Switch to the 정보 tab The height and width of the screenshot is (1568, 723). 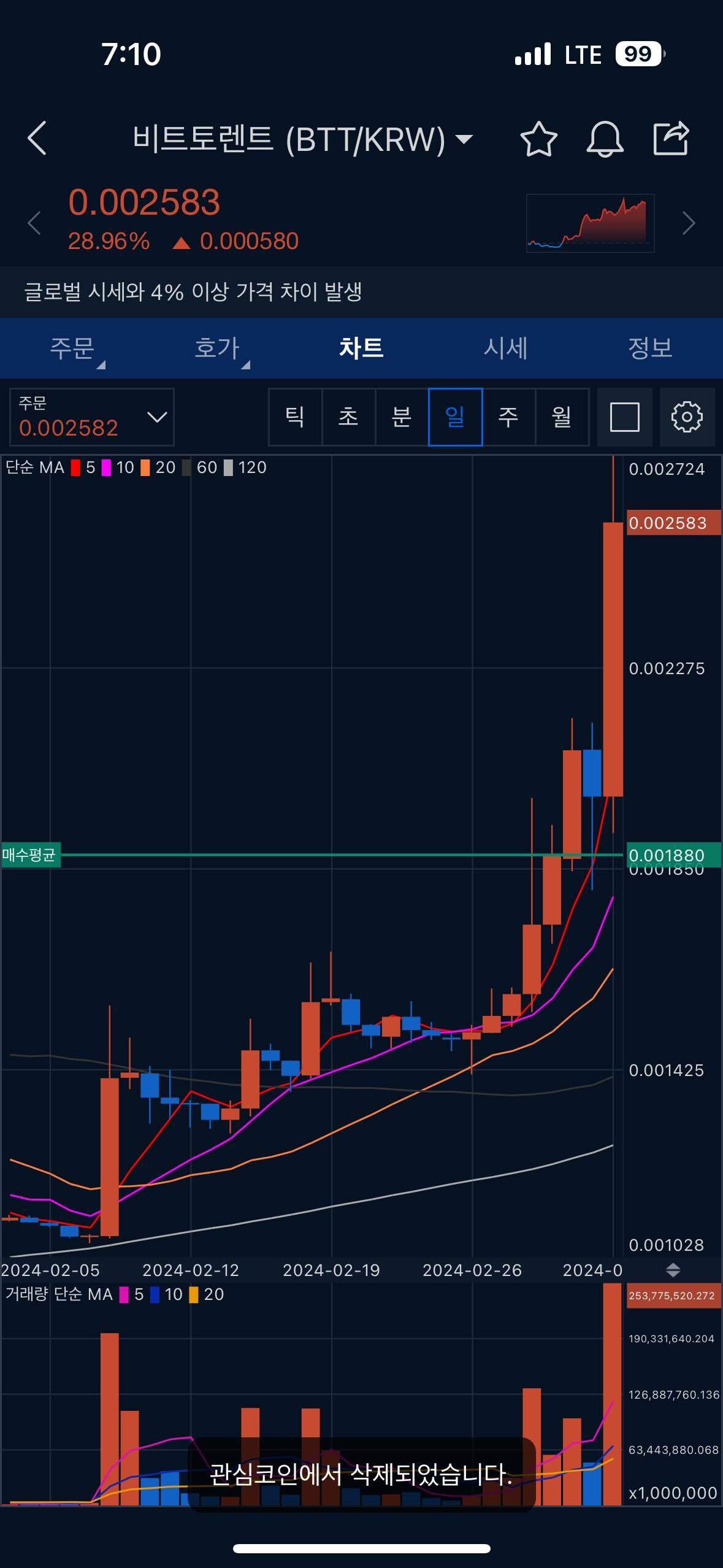coord(650,348)
